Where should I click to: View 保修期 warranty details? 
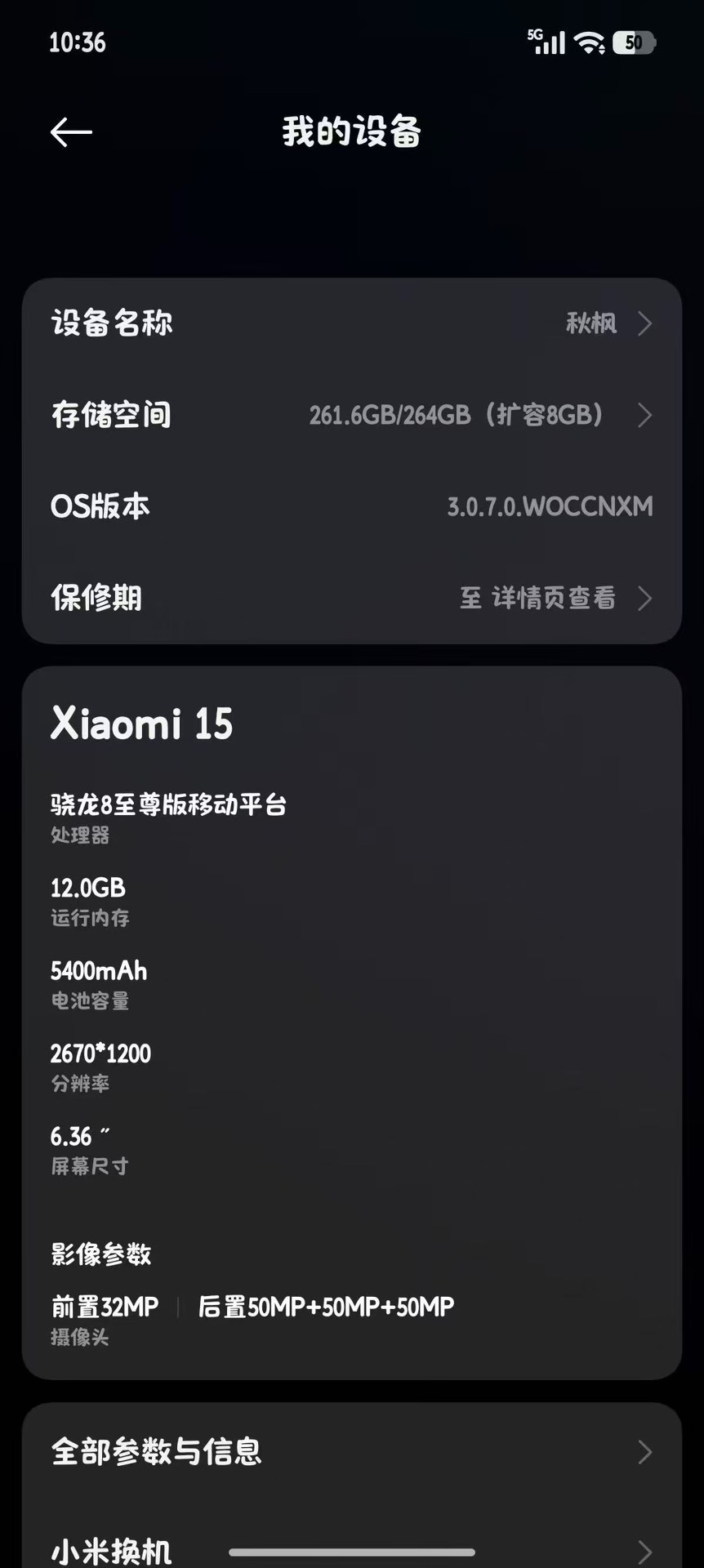351,598
